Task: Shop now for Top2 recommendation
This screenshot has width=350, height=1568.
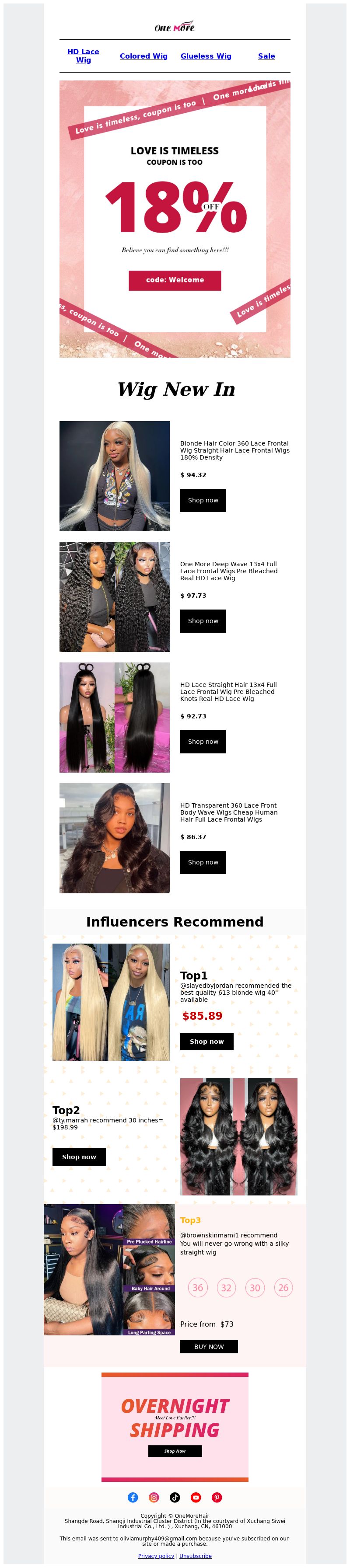Action: pyautogui.click(x=78, y=1157)
